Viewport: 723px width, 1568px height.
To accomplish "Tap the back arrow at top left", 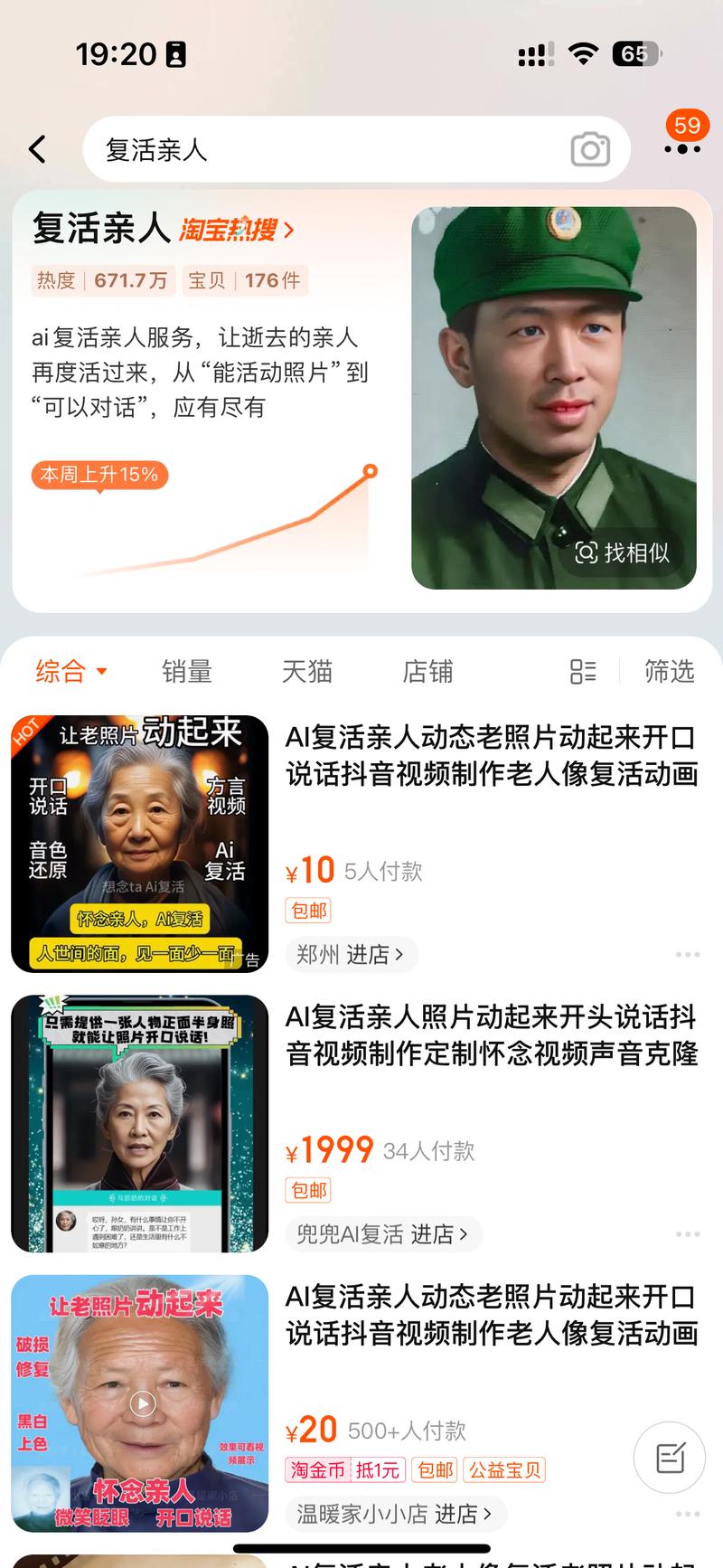I will click(37, 149).
